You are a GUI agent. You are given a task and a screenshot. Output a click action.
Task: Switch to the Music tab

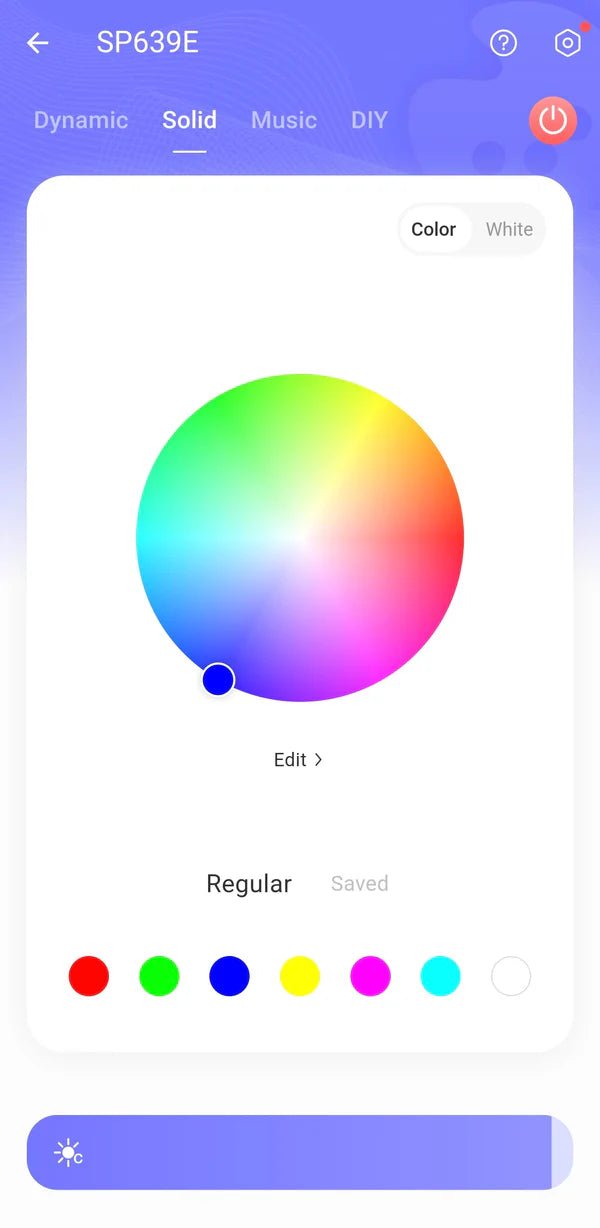(x=284, y=120)
